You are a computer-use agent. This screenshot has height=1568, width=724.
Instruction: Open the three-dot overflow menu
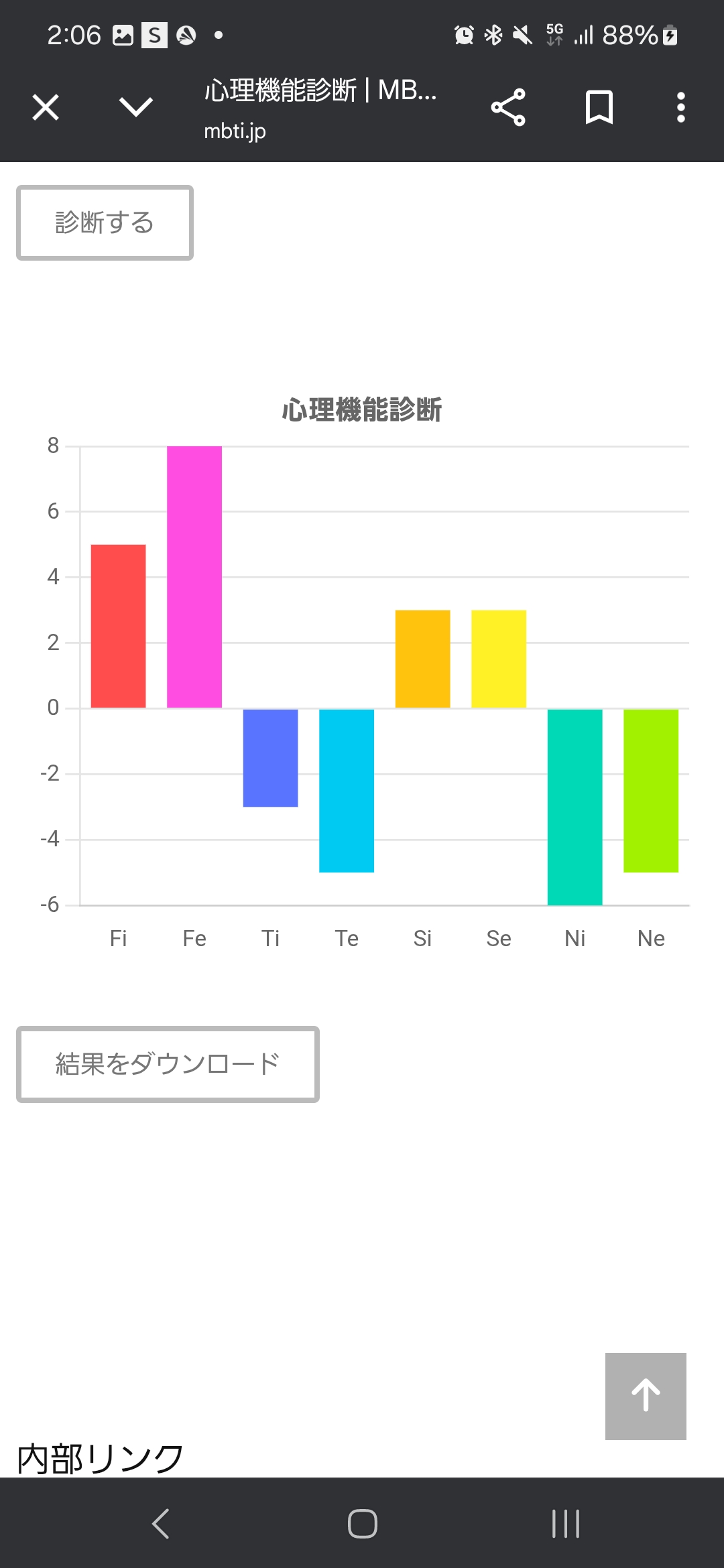681,107
